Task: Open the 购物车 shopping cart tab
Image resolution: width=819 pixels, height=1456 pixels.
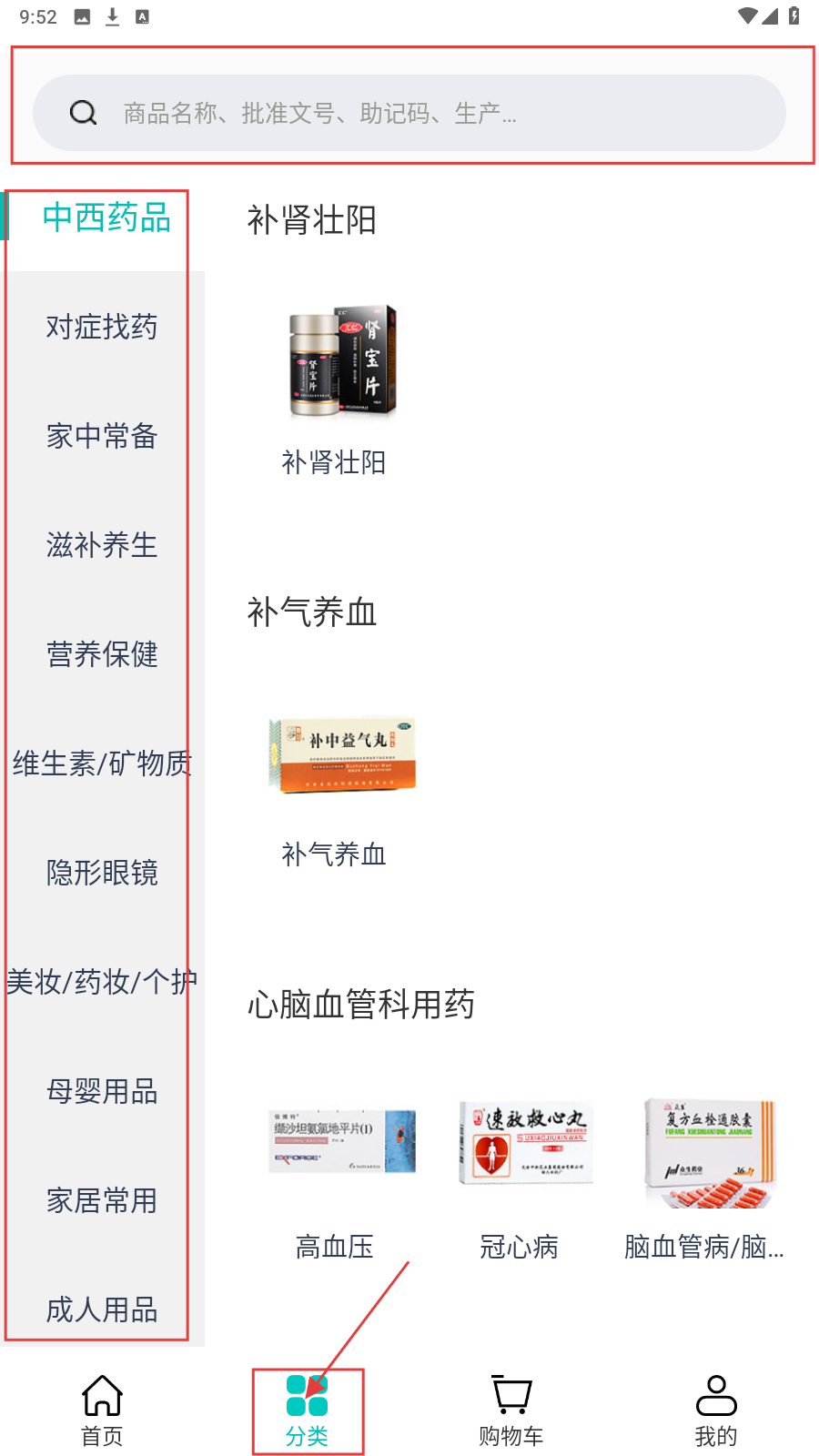Action: pyautogui.click(x=511, y=1410)
